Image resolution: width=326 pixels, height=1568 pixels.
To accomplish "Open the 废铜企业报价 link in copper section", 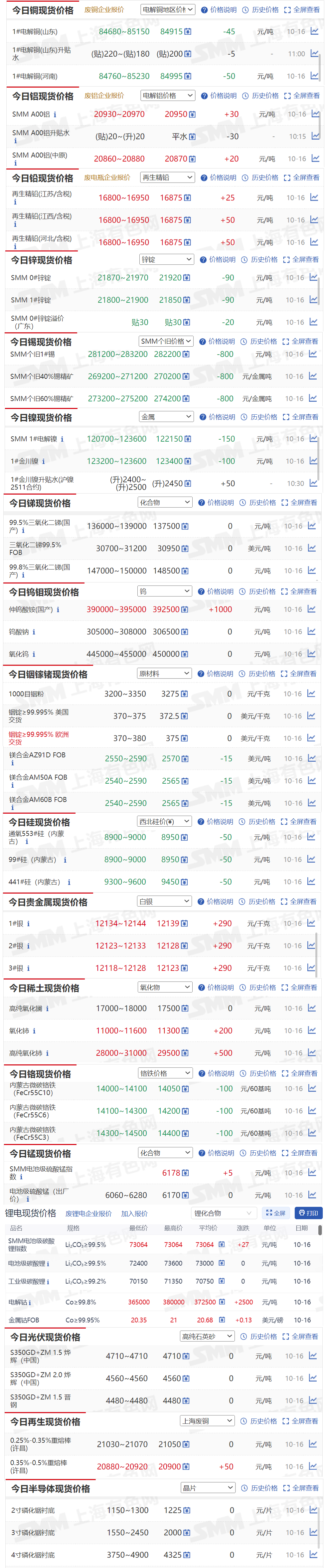I will [104, 10].
